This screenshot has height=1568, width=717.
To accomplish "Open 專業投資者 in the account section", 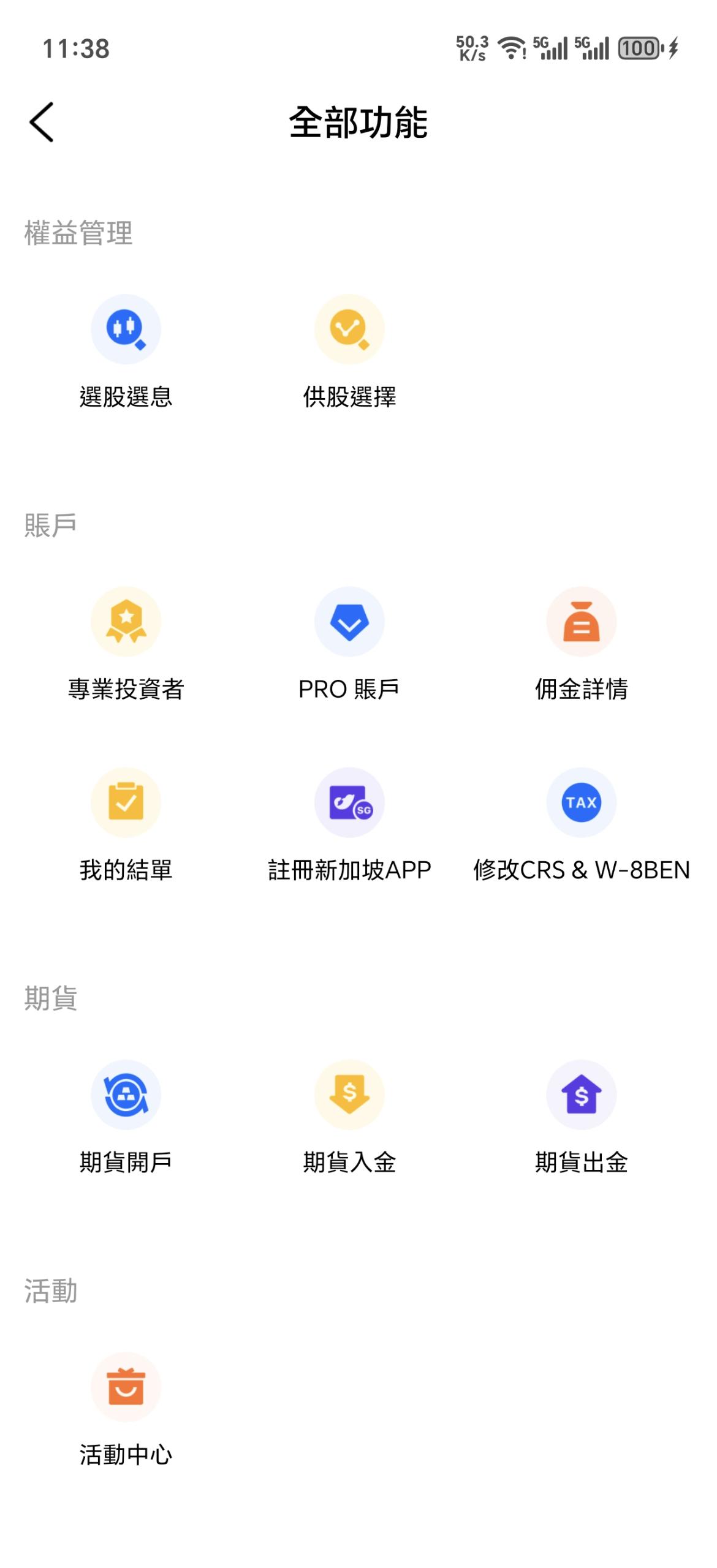I will tap(126, 622).
